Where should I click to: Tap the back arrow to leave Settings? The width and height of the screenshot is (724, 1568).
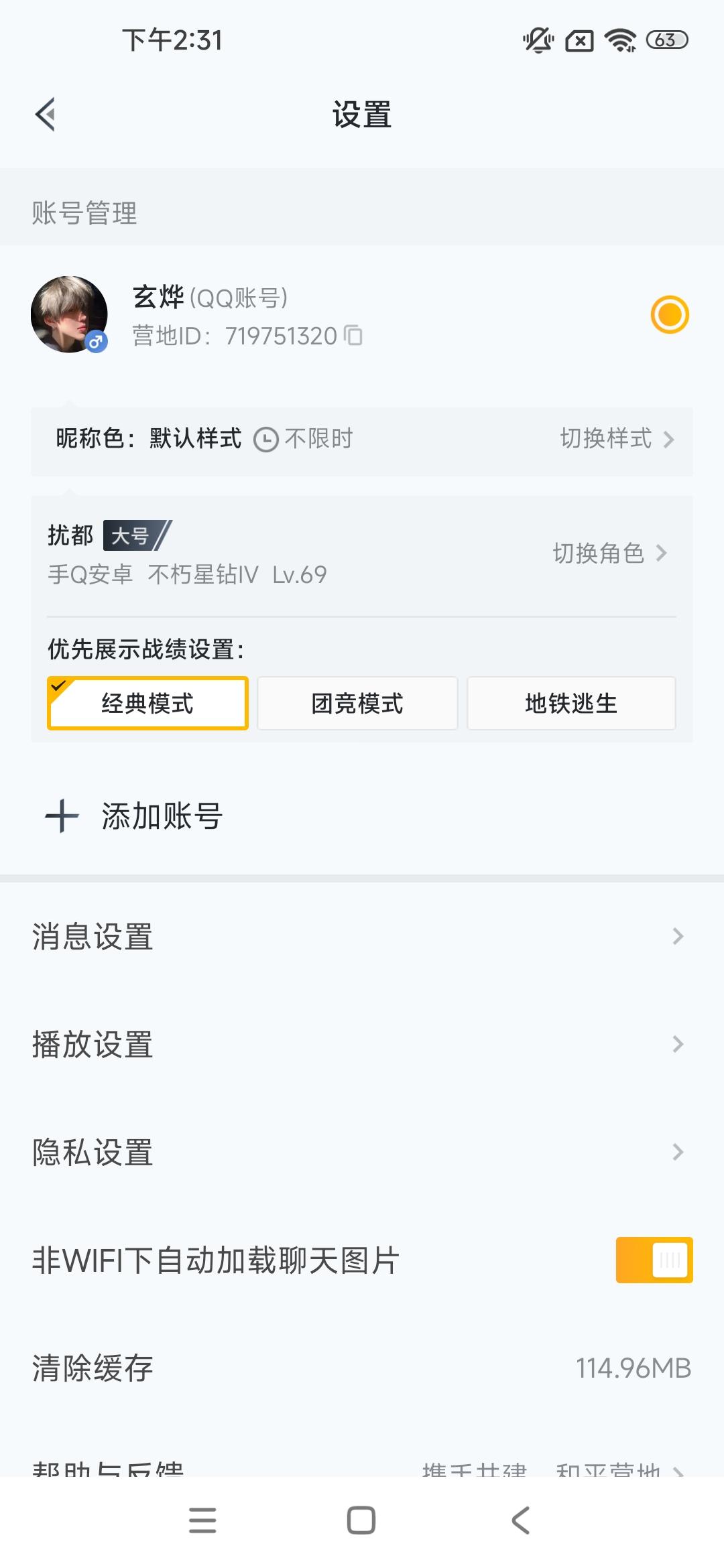[45, 114]
